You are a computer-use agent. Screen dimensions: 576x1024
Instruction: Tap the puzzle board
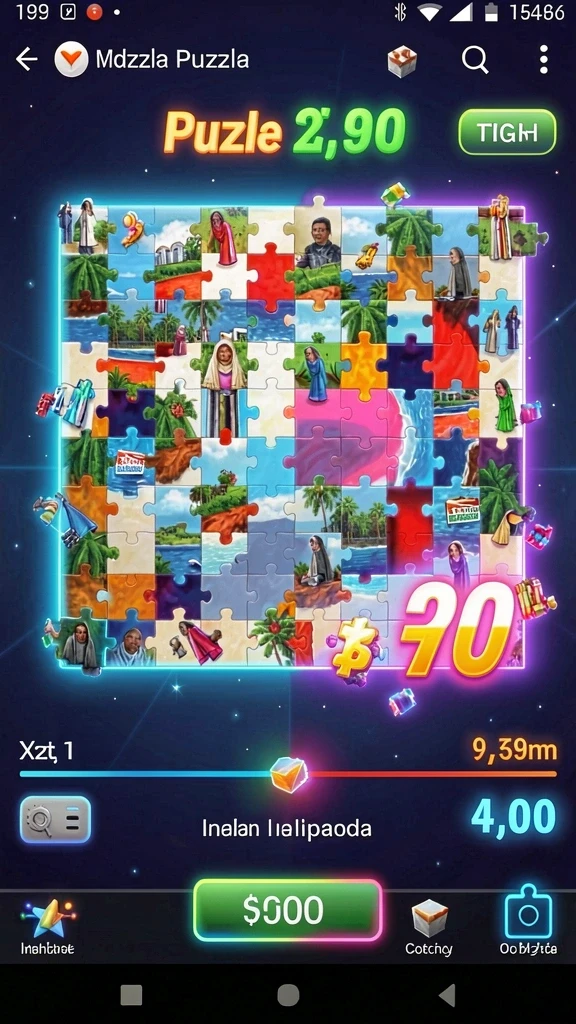[x=292, y=436]
